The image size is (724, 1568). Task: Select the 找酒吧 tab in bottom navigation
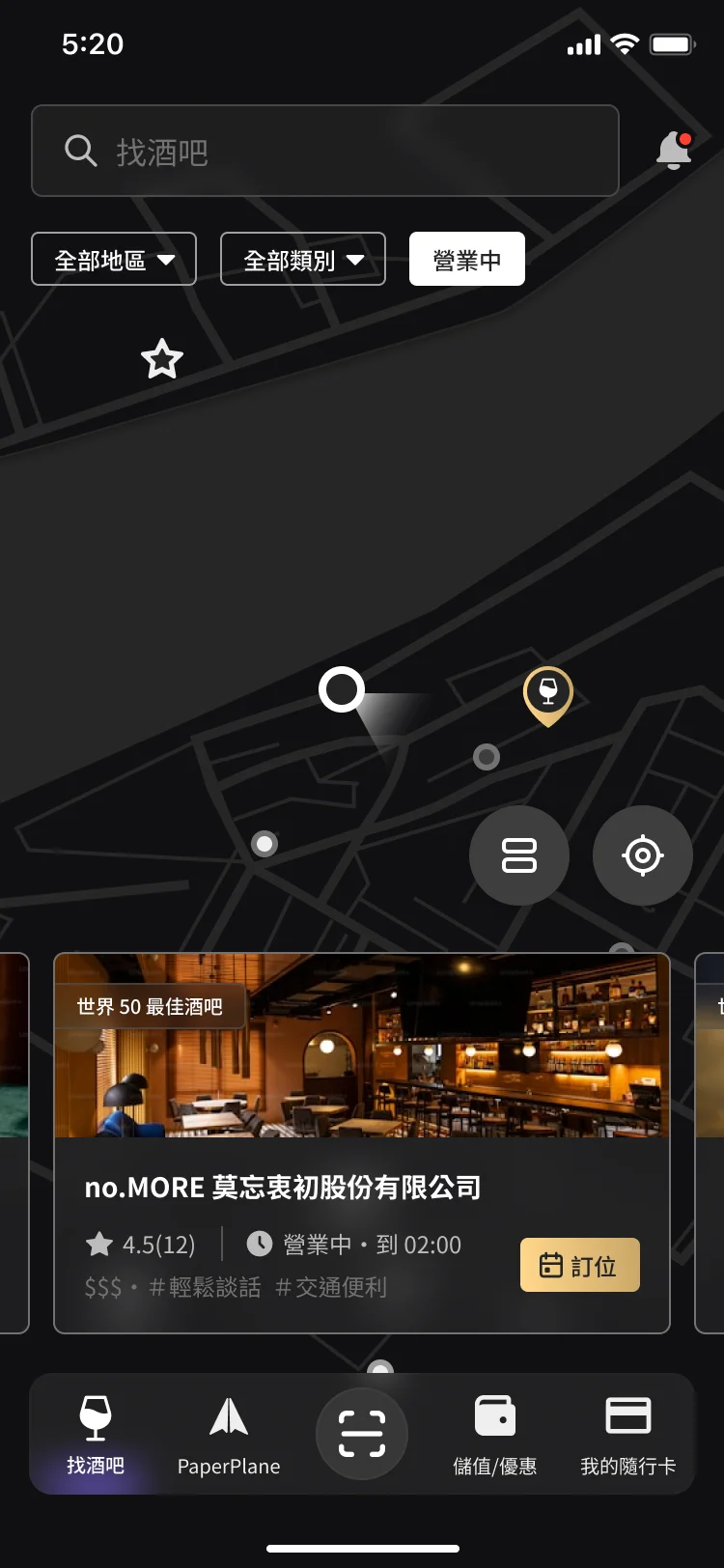pyautogui.click(x=96, y=1435)
